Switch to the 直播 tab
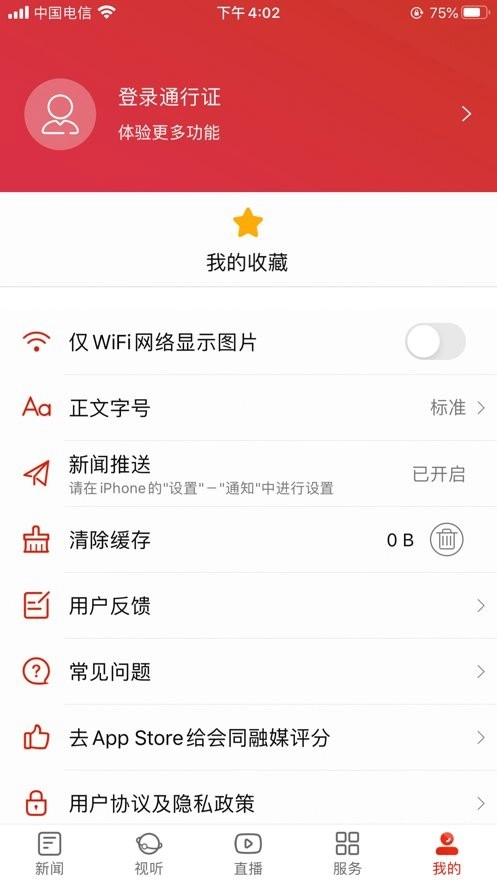Image resolution: width=497 pixels, height=883 pixels. (x=248, y=854)
